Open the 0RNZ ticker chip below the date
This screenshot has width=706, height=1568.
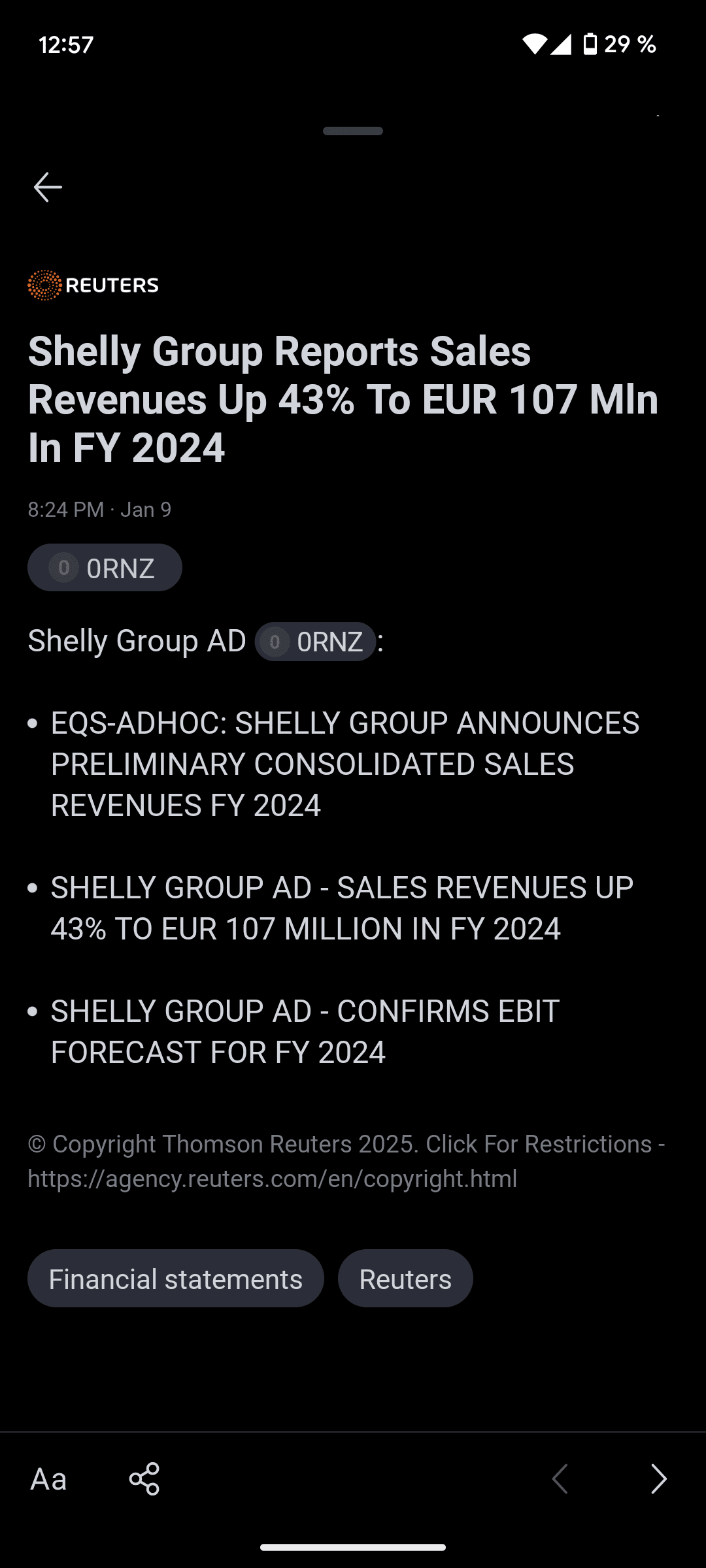pos(105,568)
